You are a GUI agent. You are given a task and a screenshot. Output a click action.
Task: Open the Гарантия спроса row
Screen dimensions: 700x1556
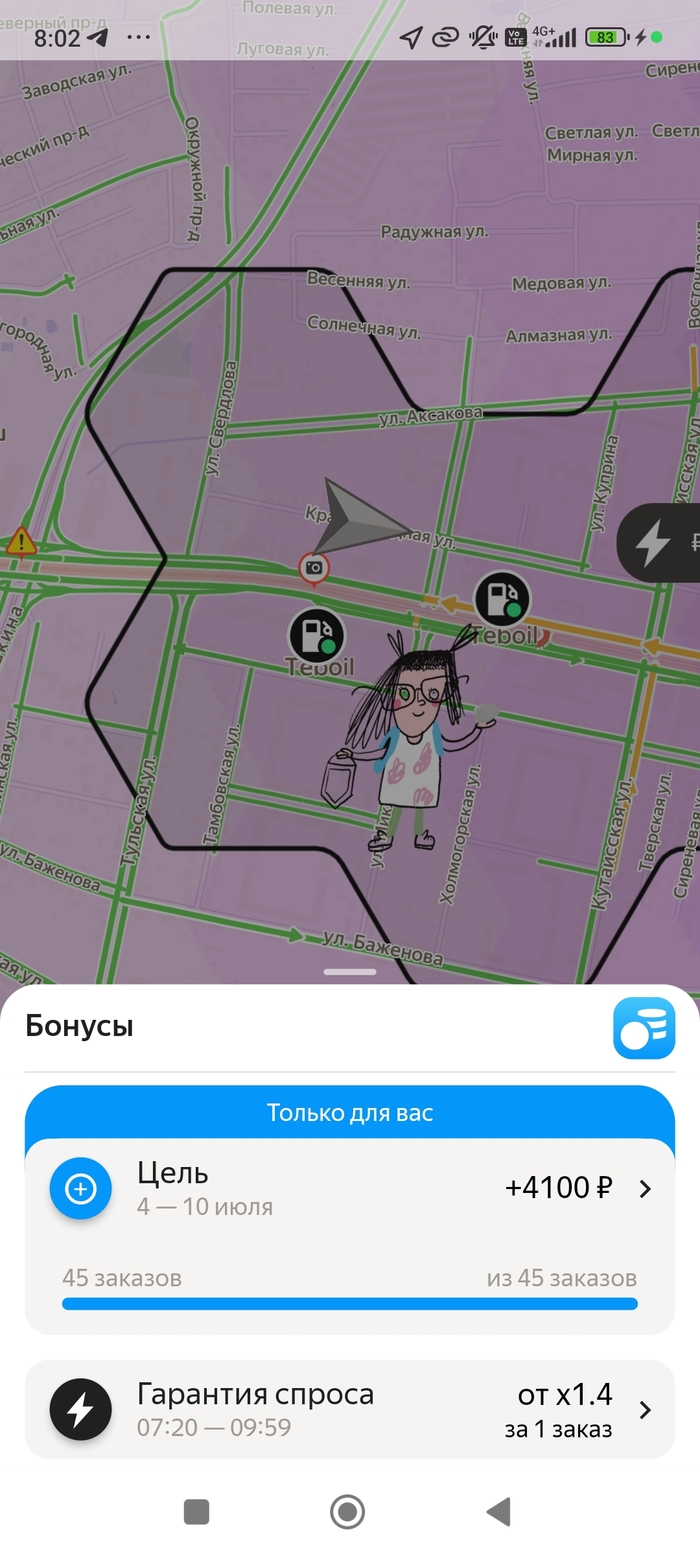click(350, 1408)
